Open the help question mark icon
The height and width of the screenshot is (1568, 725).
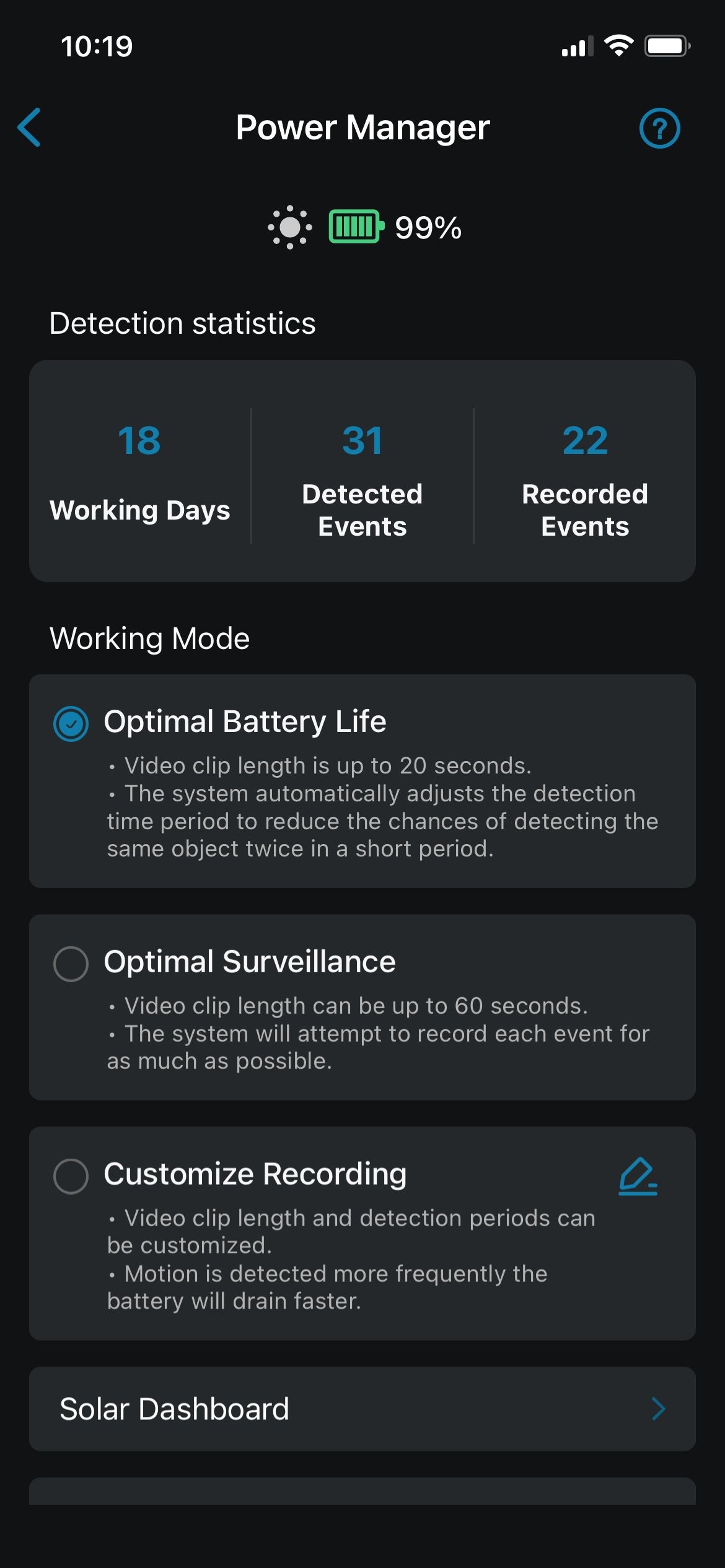tap(659, 128)
